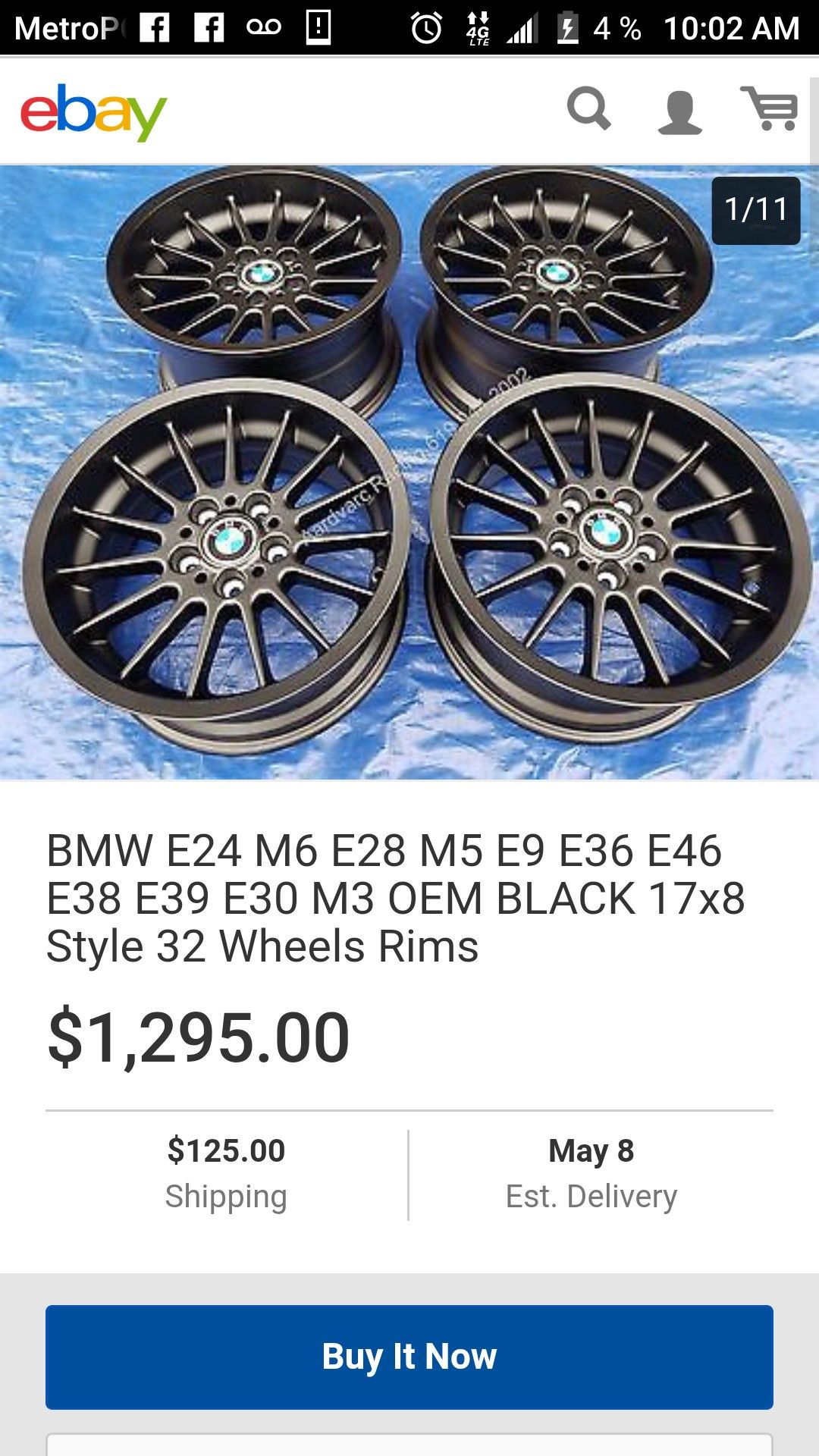Tap the cellular signal strength bars
819x1456 pixels.
tap(523, 25)
